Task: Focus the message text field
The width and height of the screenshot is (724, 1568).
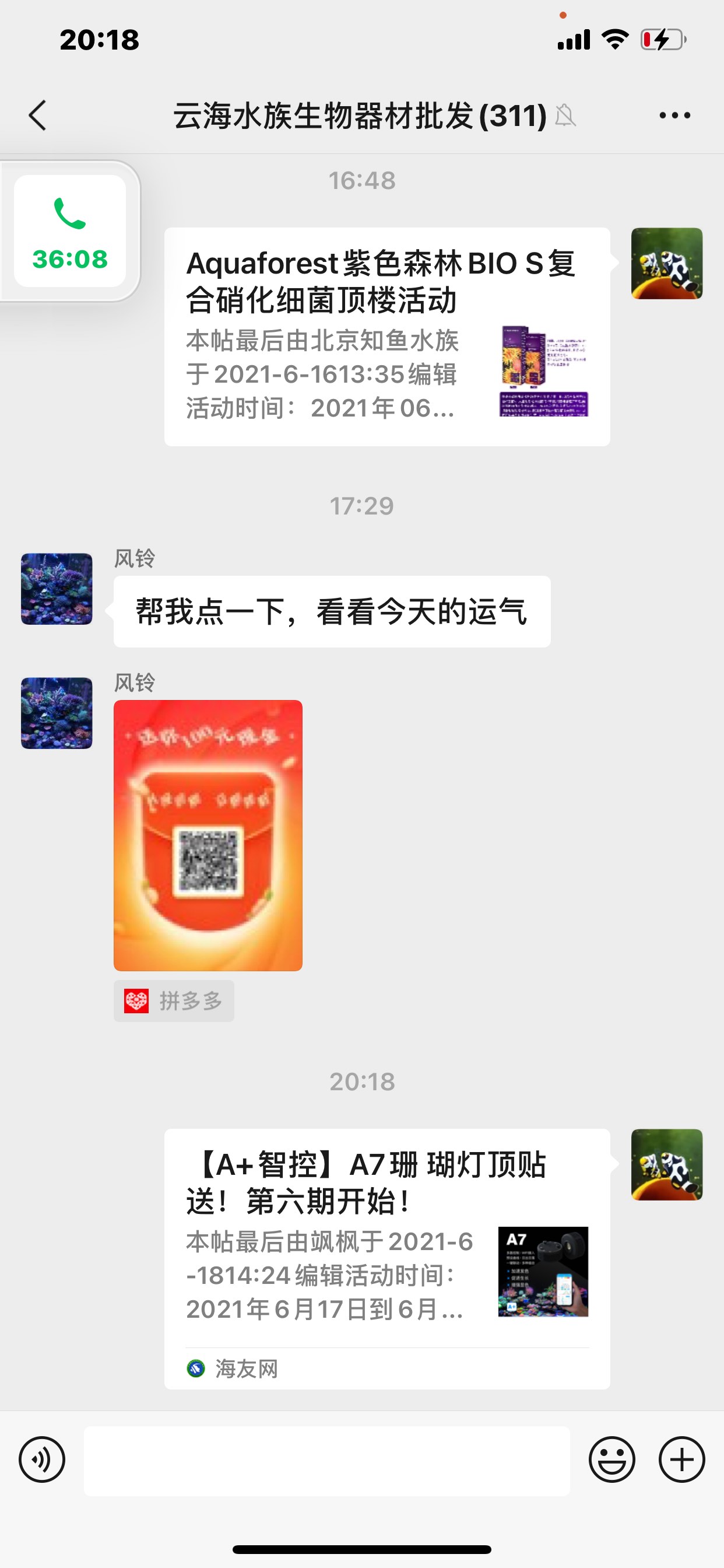Action: pos(326,1459)
